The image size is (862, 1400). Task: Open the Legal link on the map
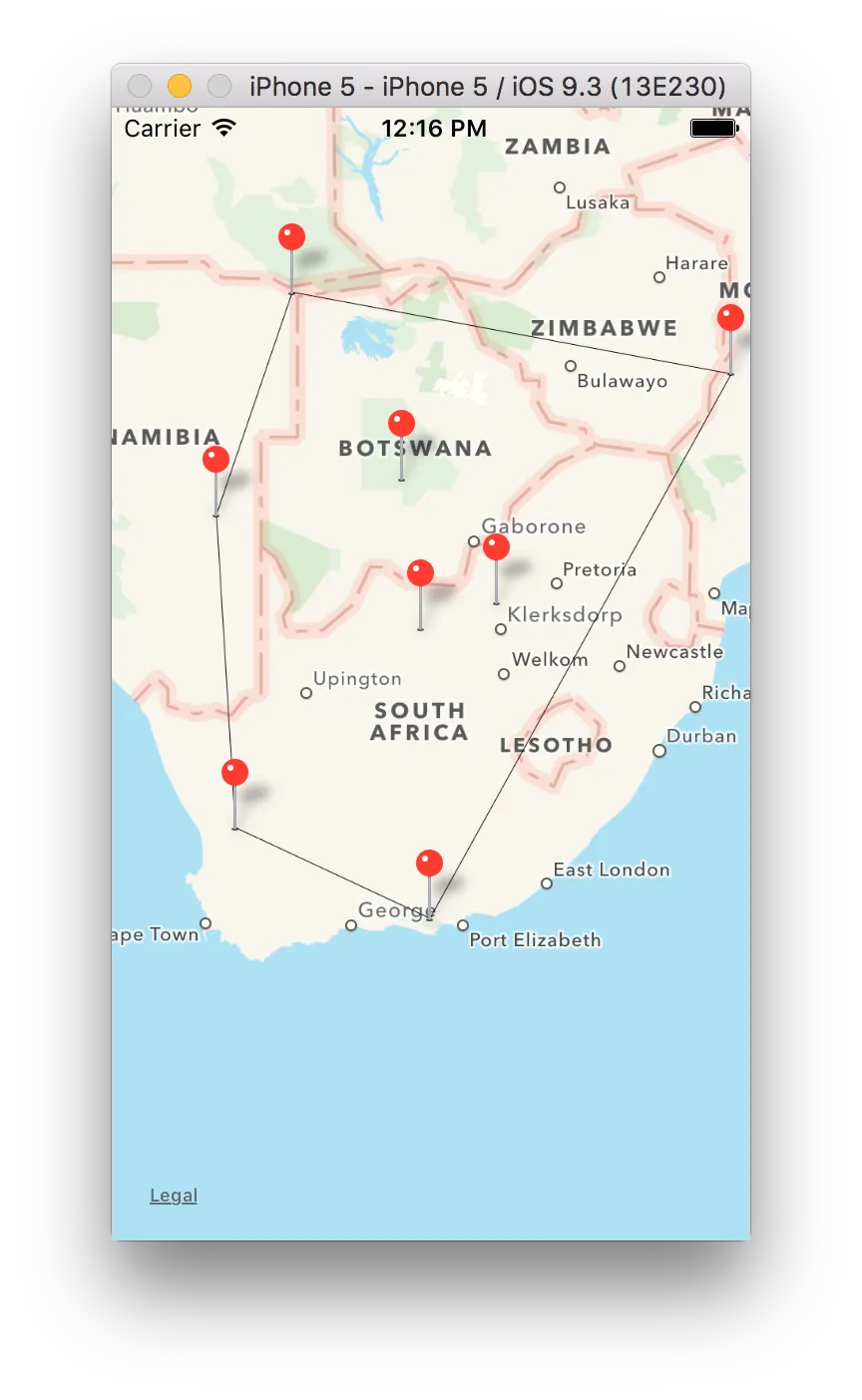pos(174,1196)
